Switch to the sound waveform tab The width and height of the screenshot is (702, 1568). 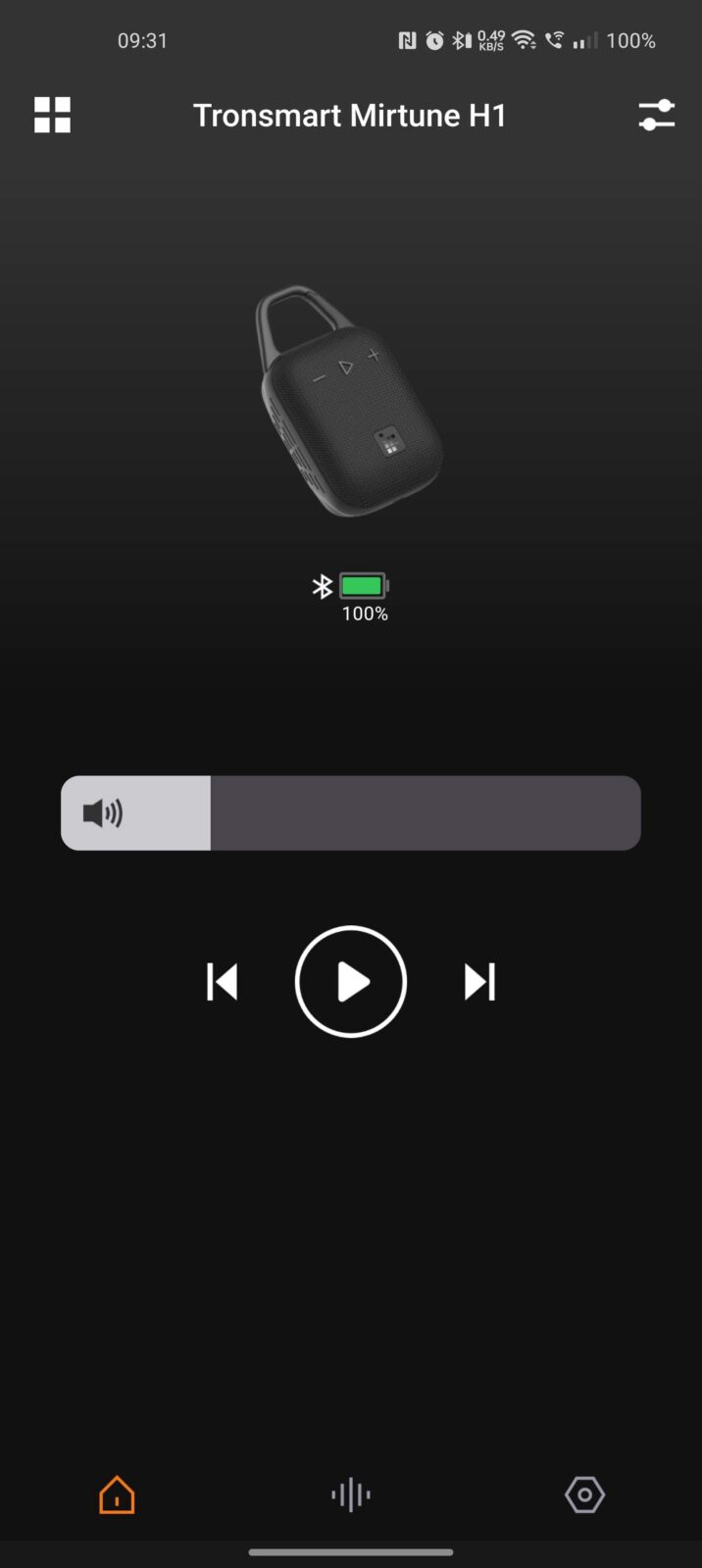(x=351, y=1494)
